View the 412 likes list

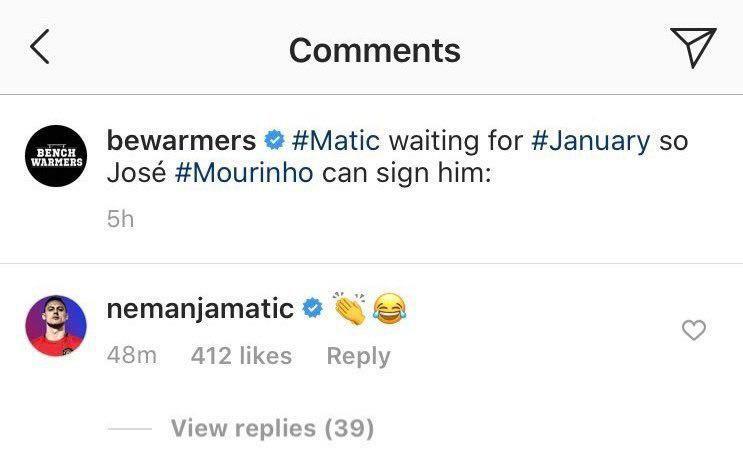pos(241,356)
